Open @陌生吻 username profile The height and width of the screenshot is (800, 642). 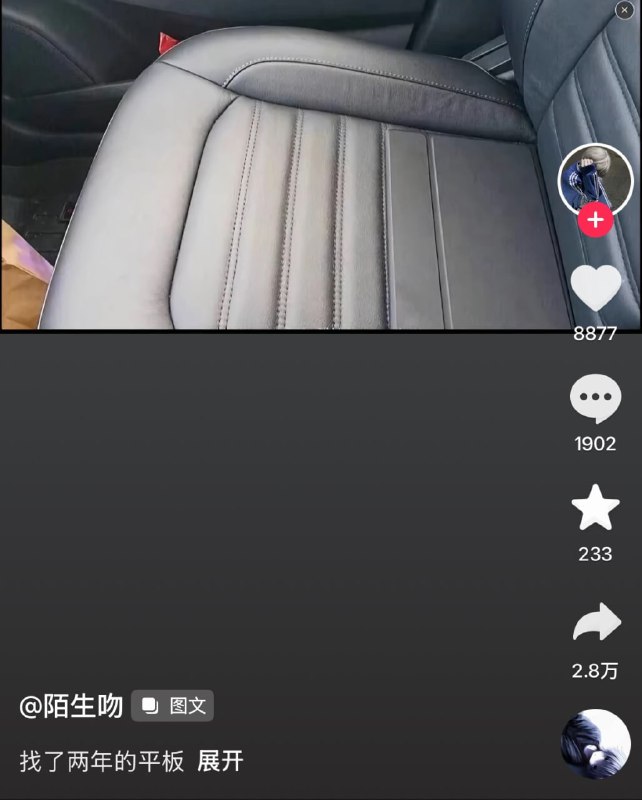pos(71,706)
